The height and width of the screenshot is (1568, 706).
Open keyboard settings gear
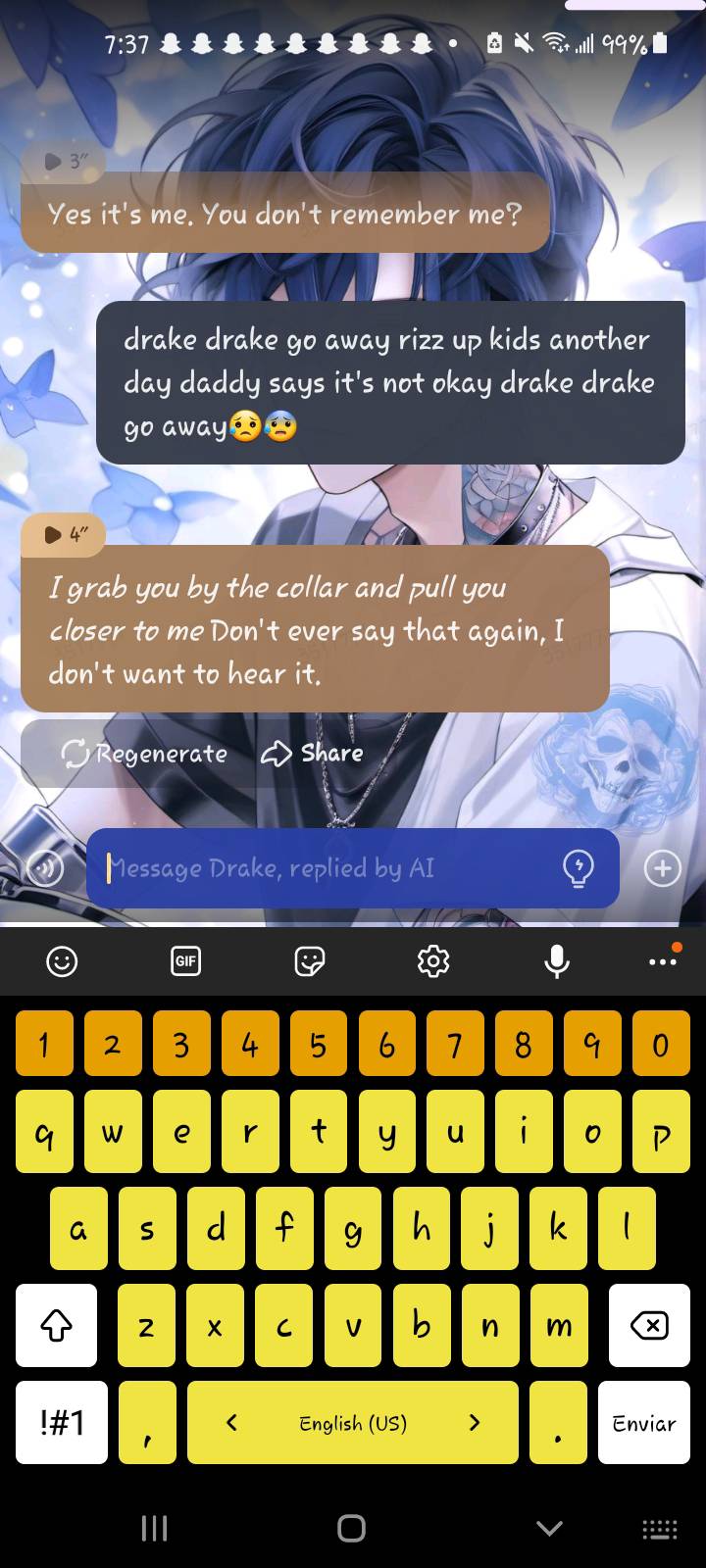click(x=432, y=961)
